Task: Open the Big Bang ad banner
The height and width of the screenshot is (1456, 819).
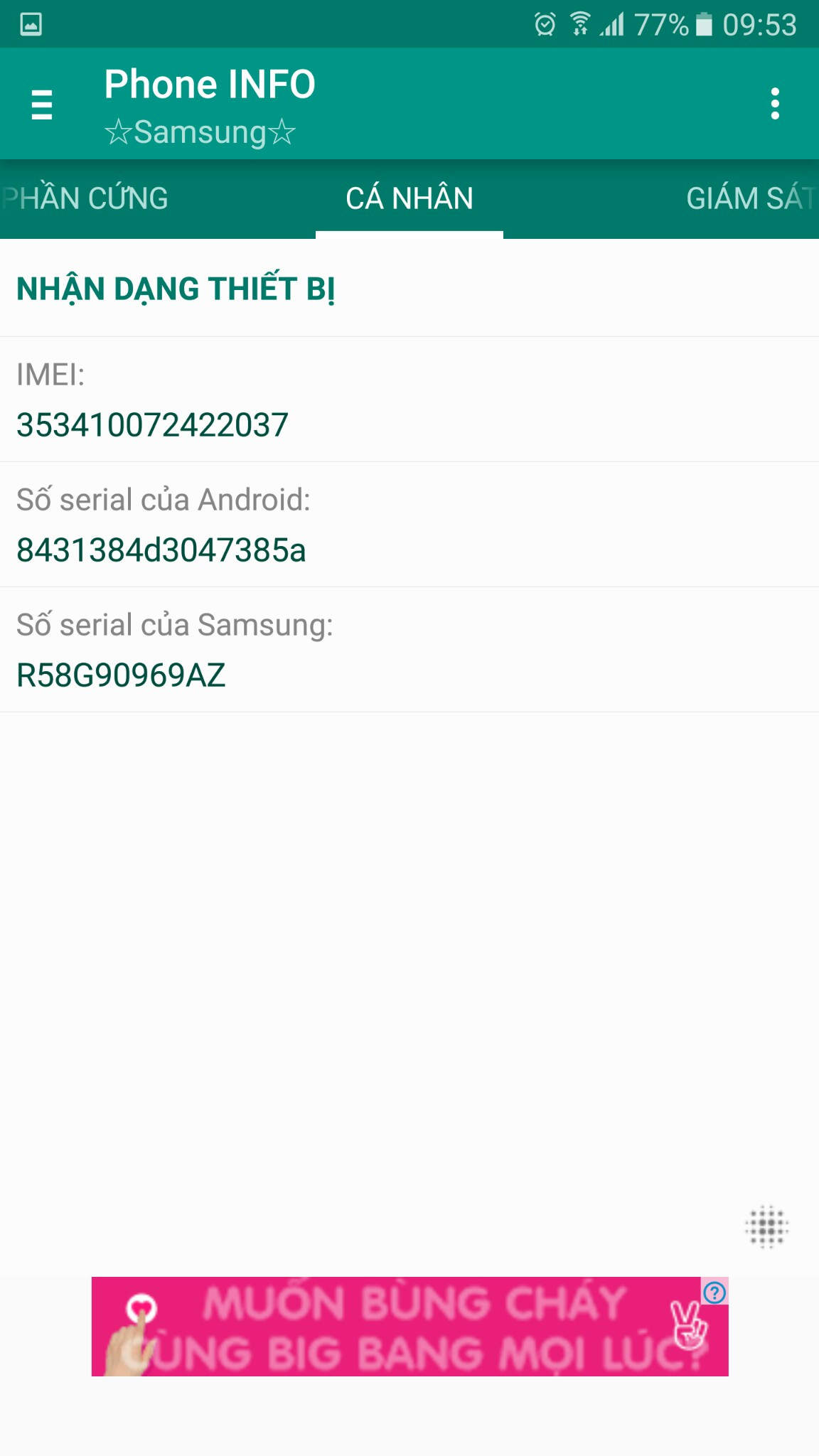Action: click(409, 1327)
